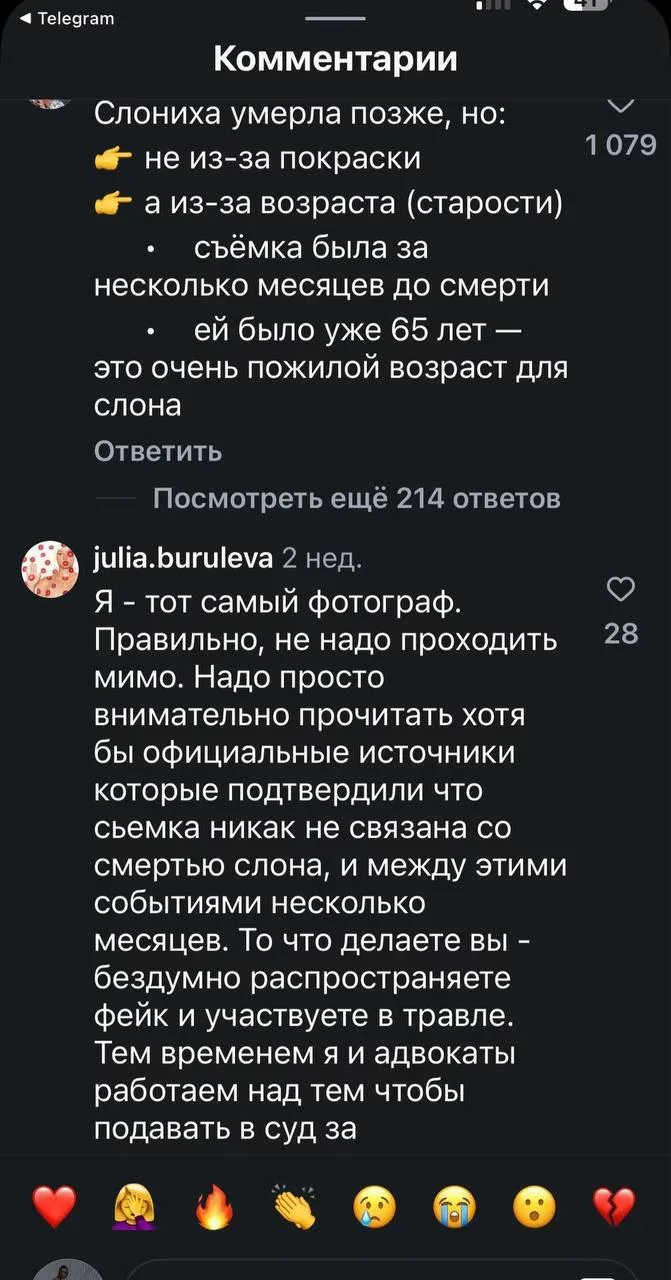Add the fire emoji
Viewport: 671px width, 1280px height.
tap(213, 1209)
